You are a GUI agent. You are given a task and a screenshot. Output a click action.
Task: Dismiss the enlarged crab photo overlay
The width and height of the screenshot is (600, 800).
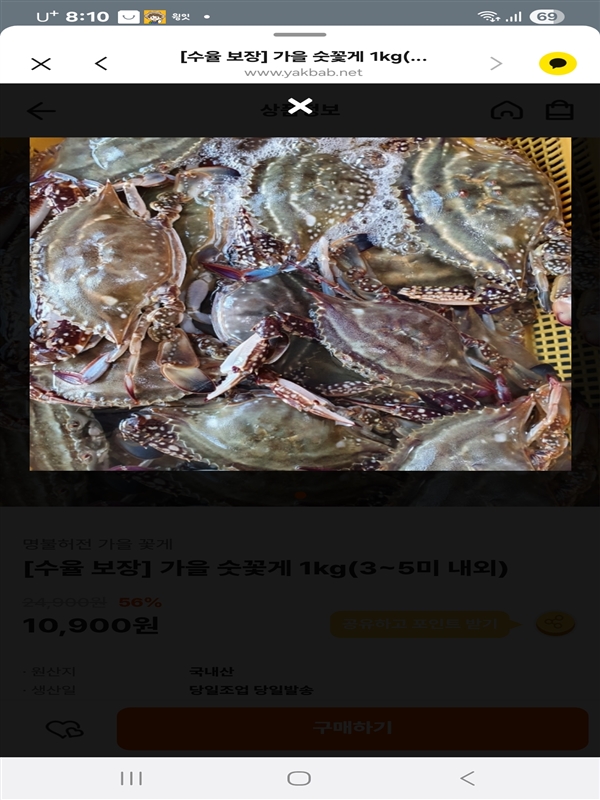(x=300, y=106)
